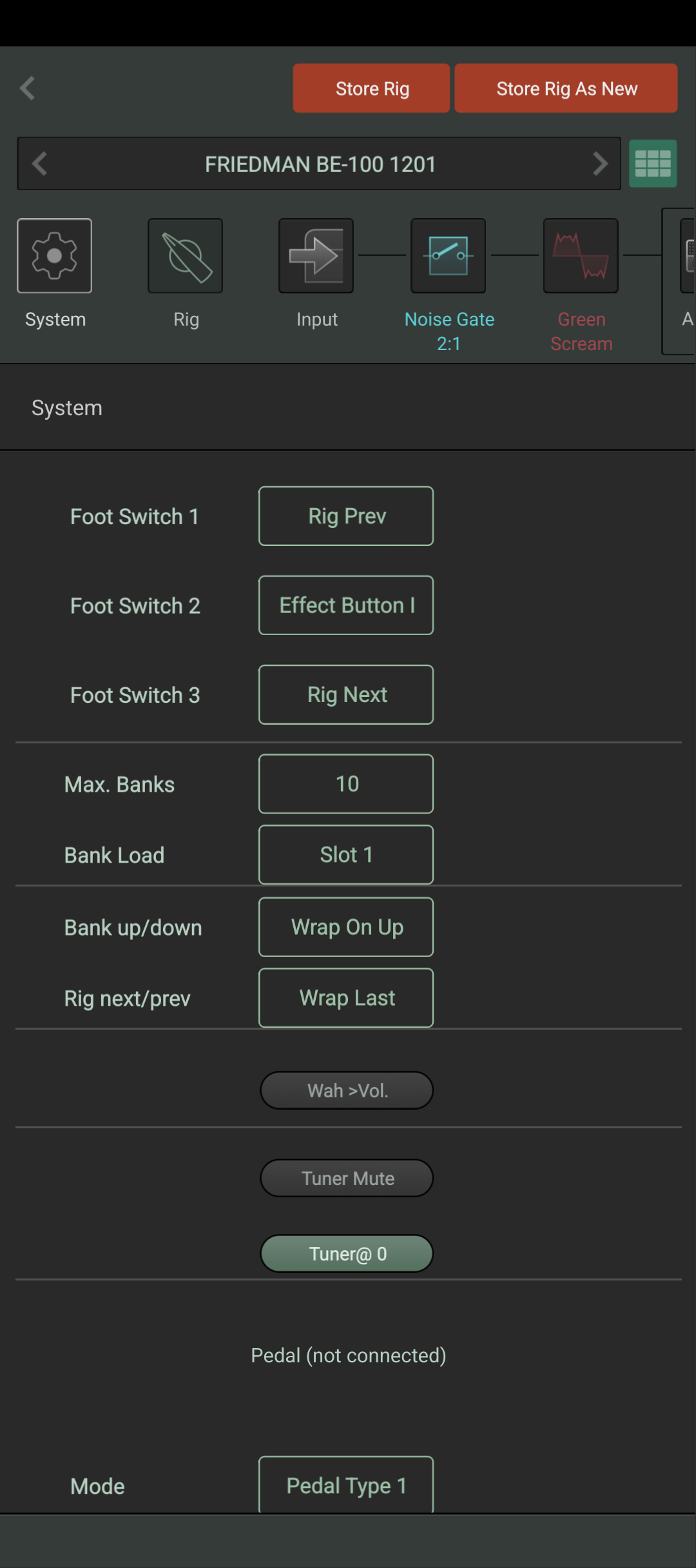The height and width of the screenshot is (1568, 696).
Task: Load the next rig in the name bar
Action: click(x=599, y=164)
